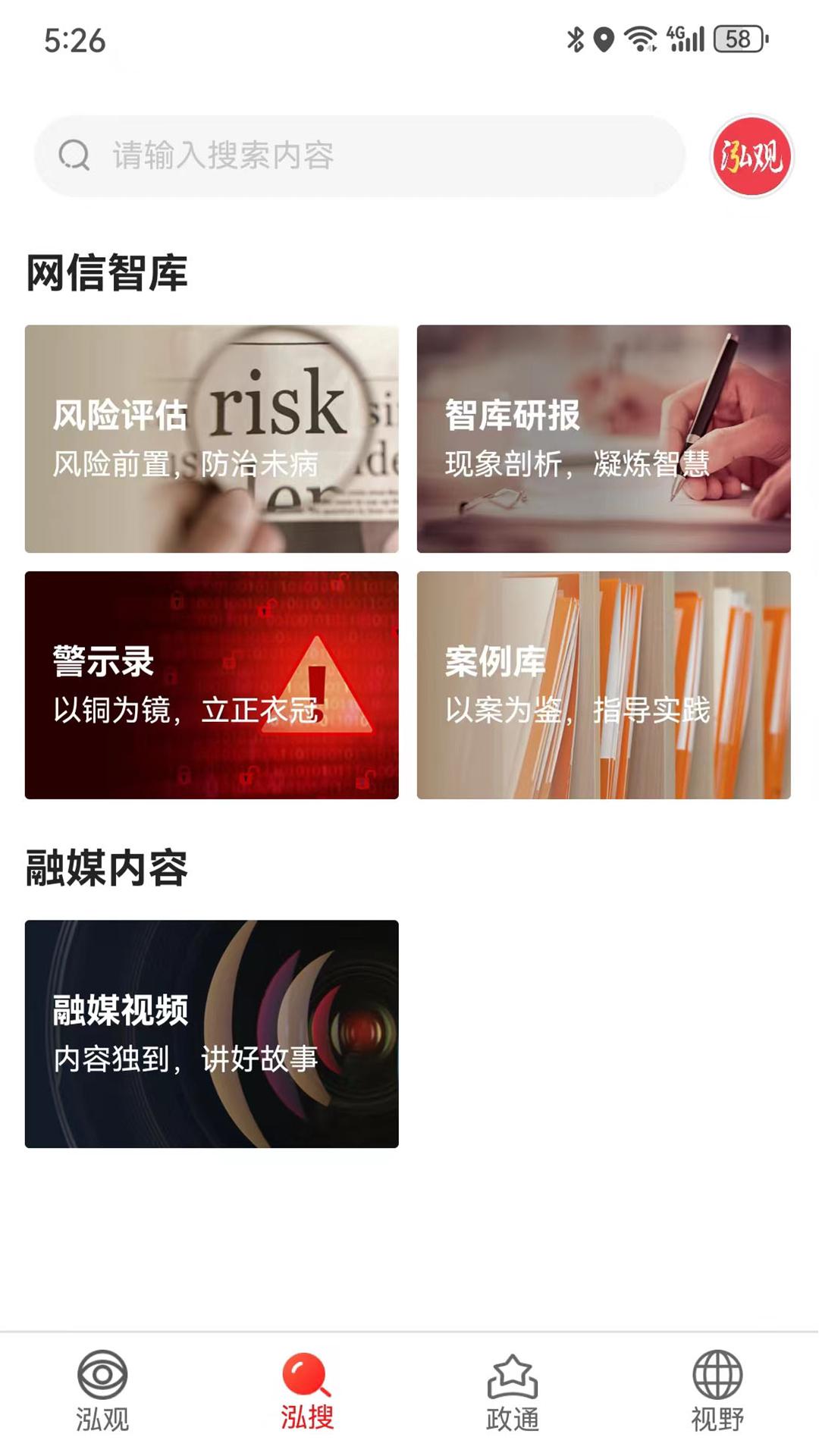Open the 警示录 warning records card
This screenshot has height=1456, width=819.
tap(211, 685)
